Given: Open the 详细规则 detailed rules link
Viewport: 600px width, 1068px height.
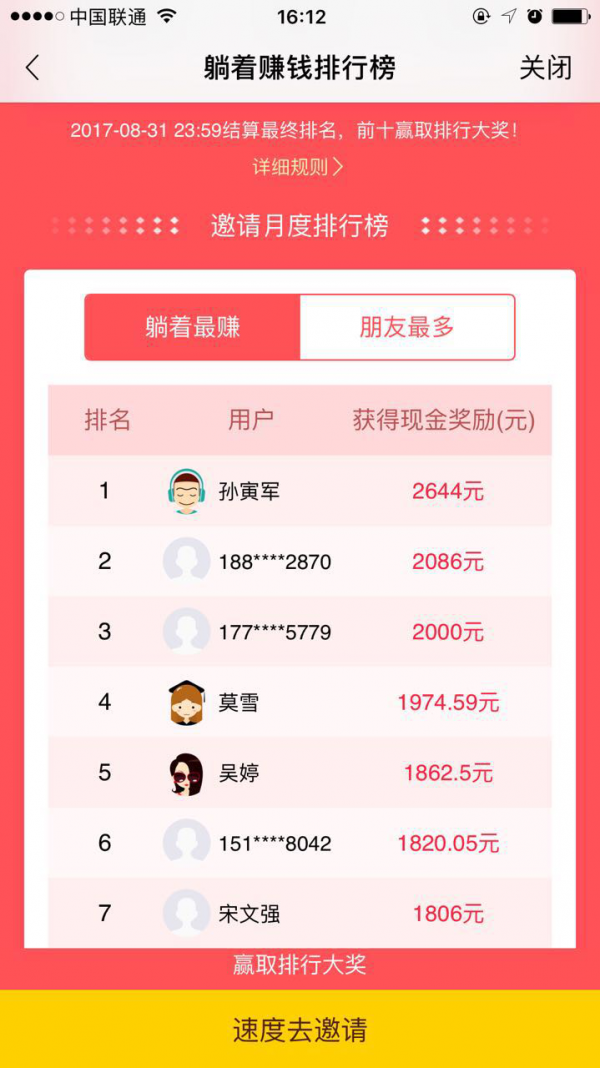Looking at the screenshot, I should pyautogui.click(x=298, y=167).
